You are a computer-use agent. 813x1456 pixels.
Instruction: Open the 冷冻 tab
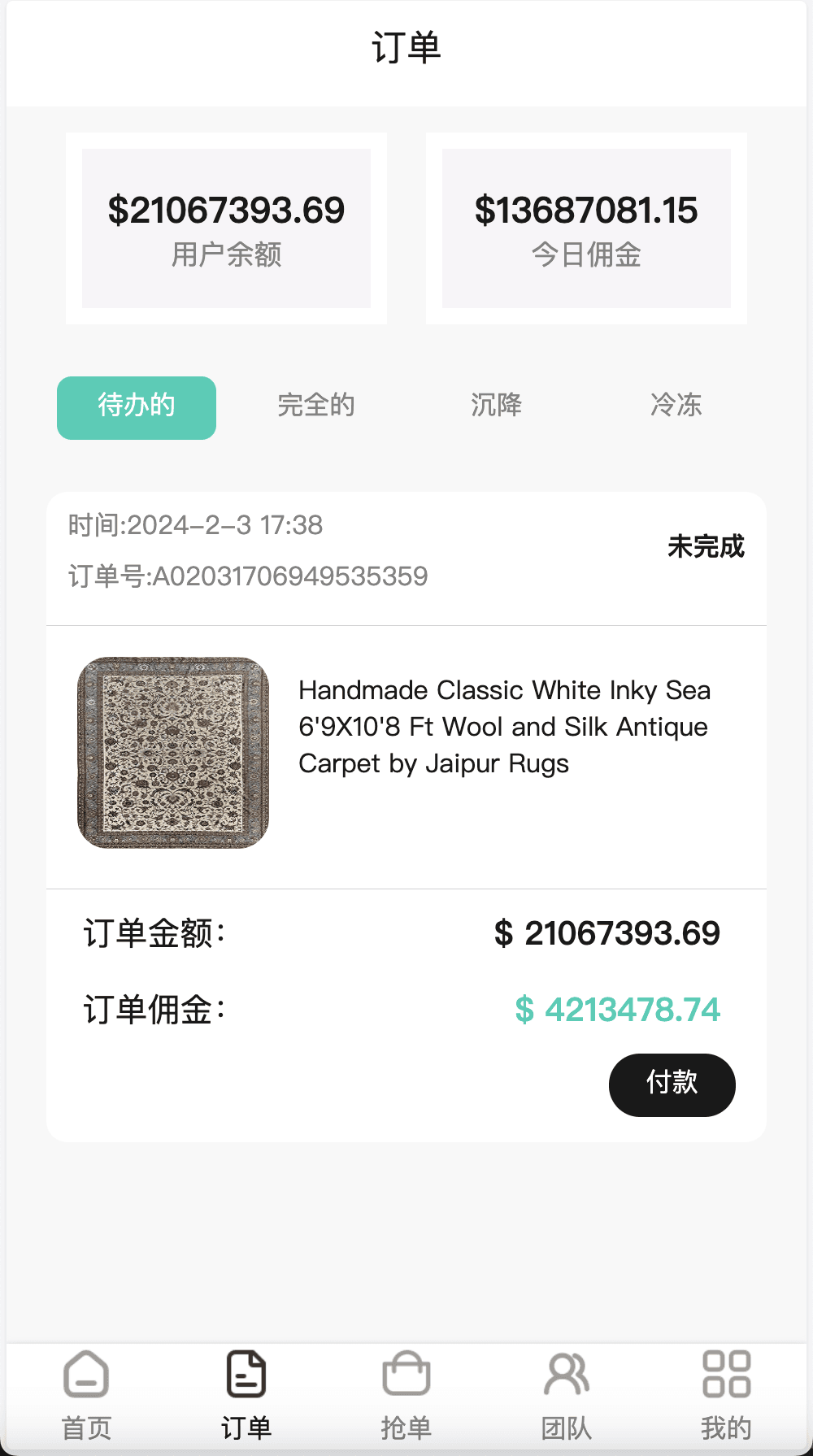676,405
